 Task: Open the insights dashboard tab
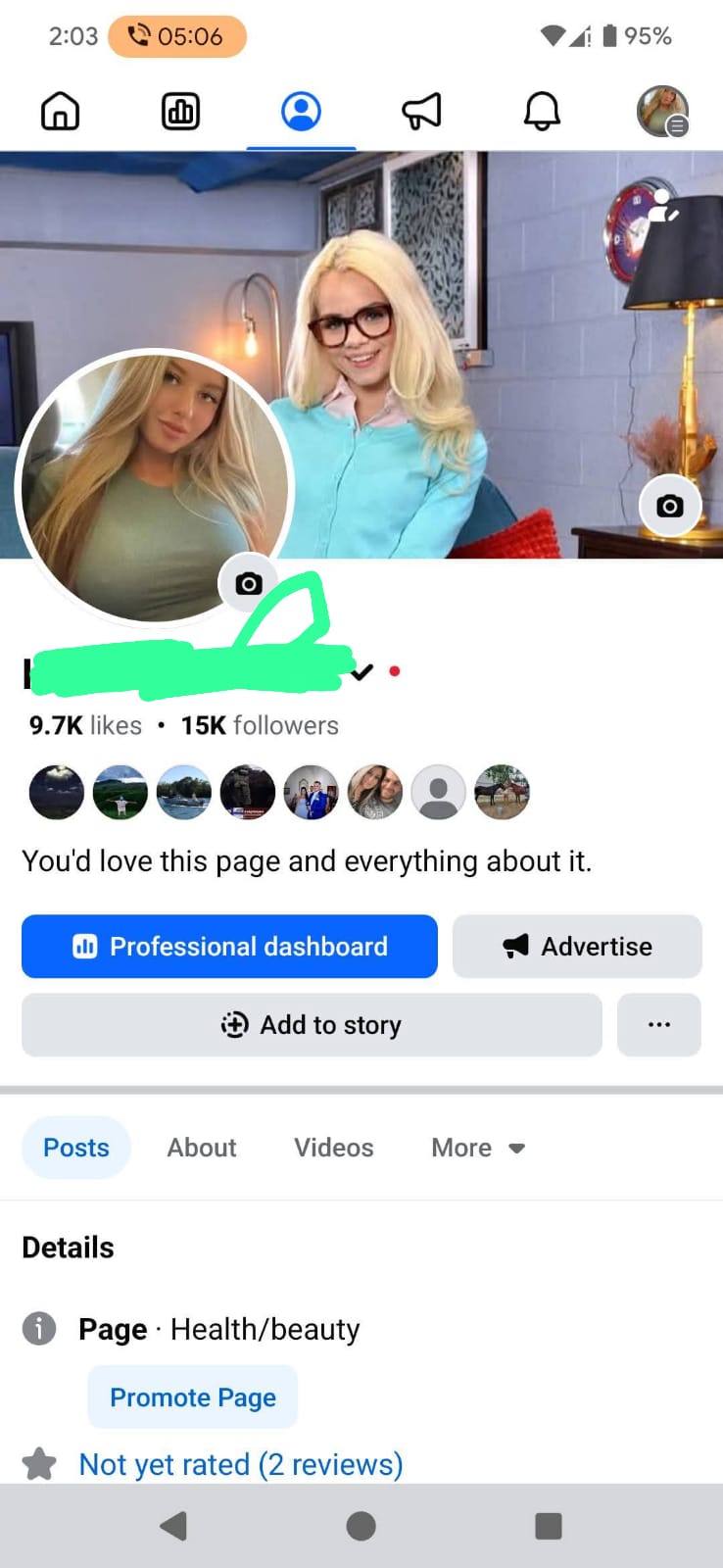coord(180,111)
